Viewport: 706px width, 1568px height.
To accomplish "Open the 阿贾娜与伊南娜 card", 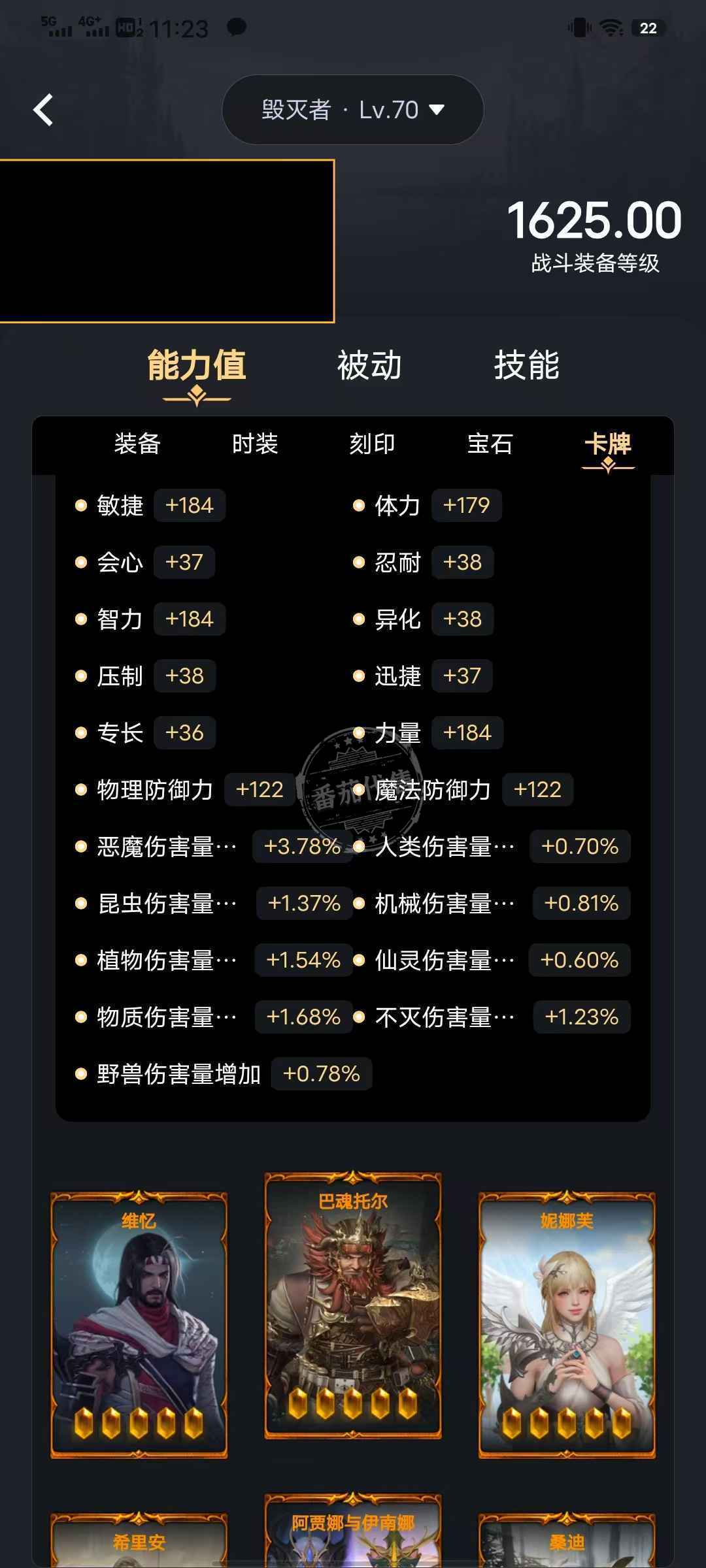I will (353, 1532).
